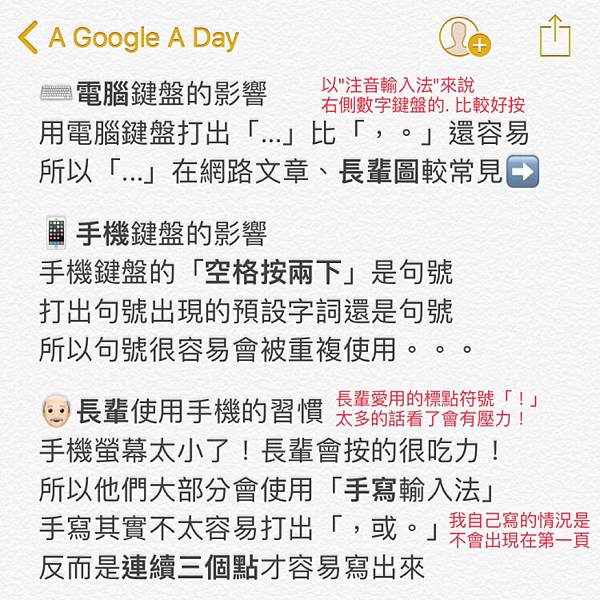This screenshot has height=600, width=600.
Task: Add people to this note
Action: [x=463, y=37]
